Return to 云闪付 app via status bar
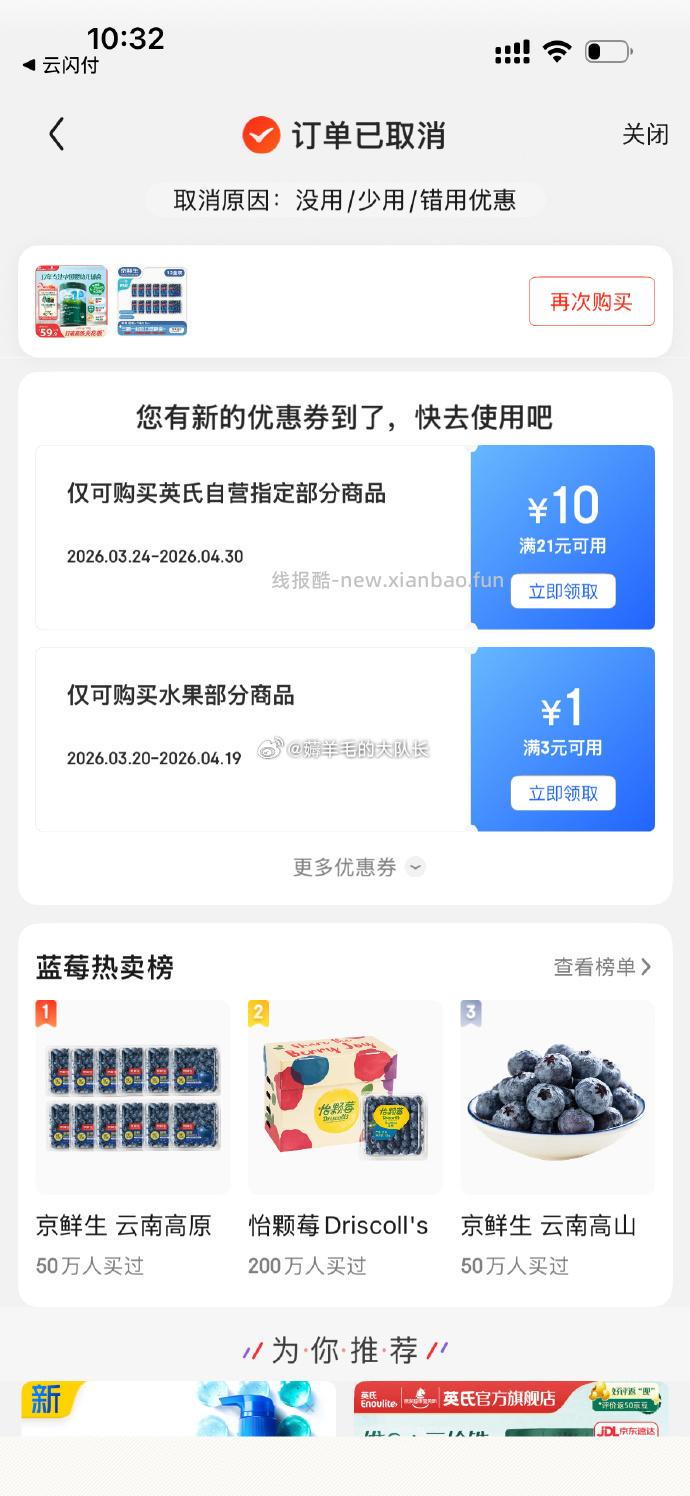 pos(61,65)
